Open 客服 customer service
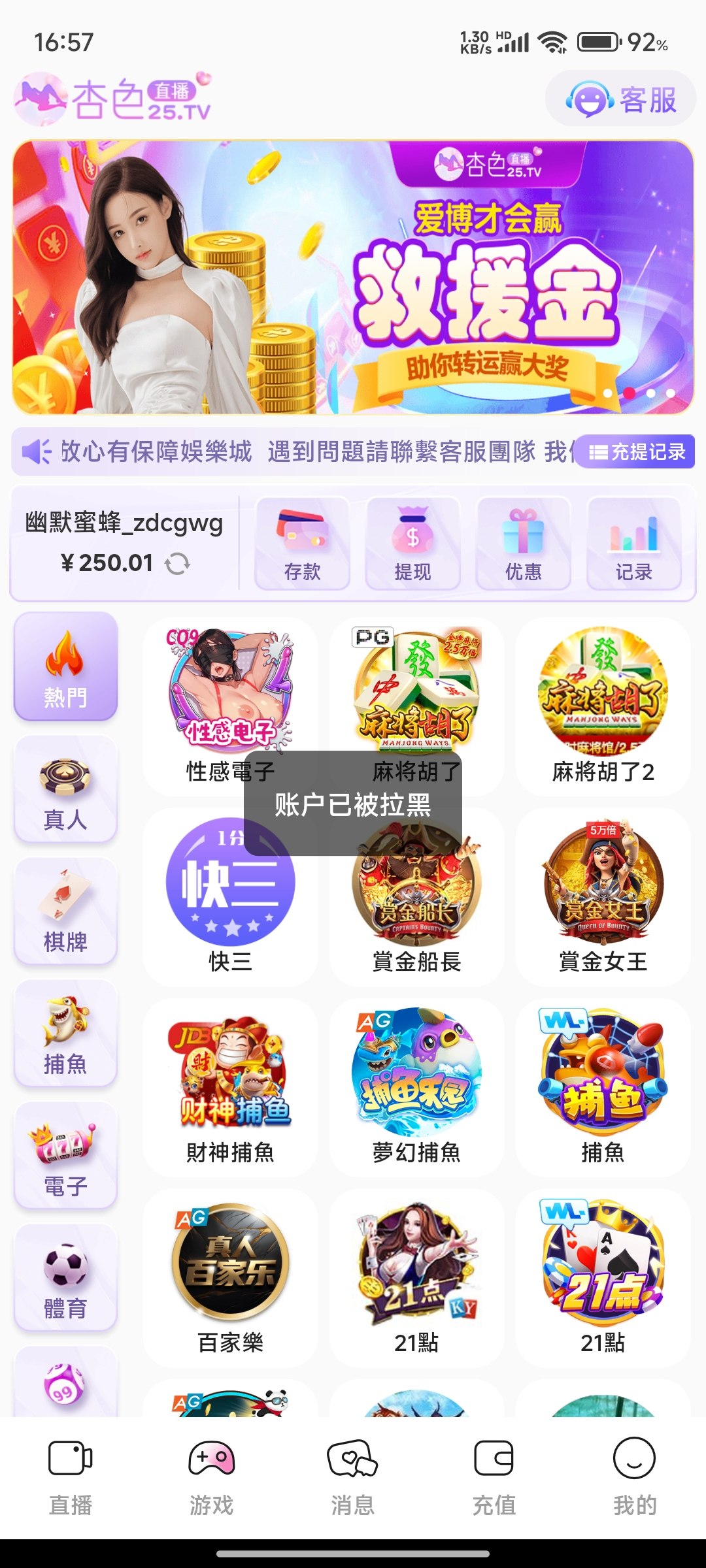Image resolution: width=706 pixels, height=1568 pixels. pos(620,99)
